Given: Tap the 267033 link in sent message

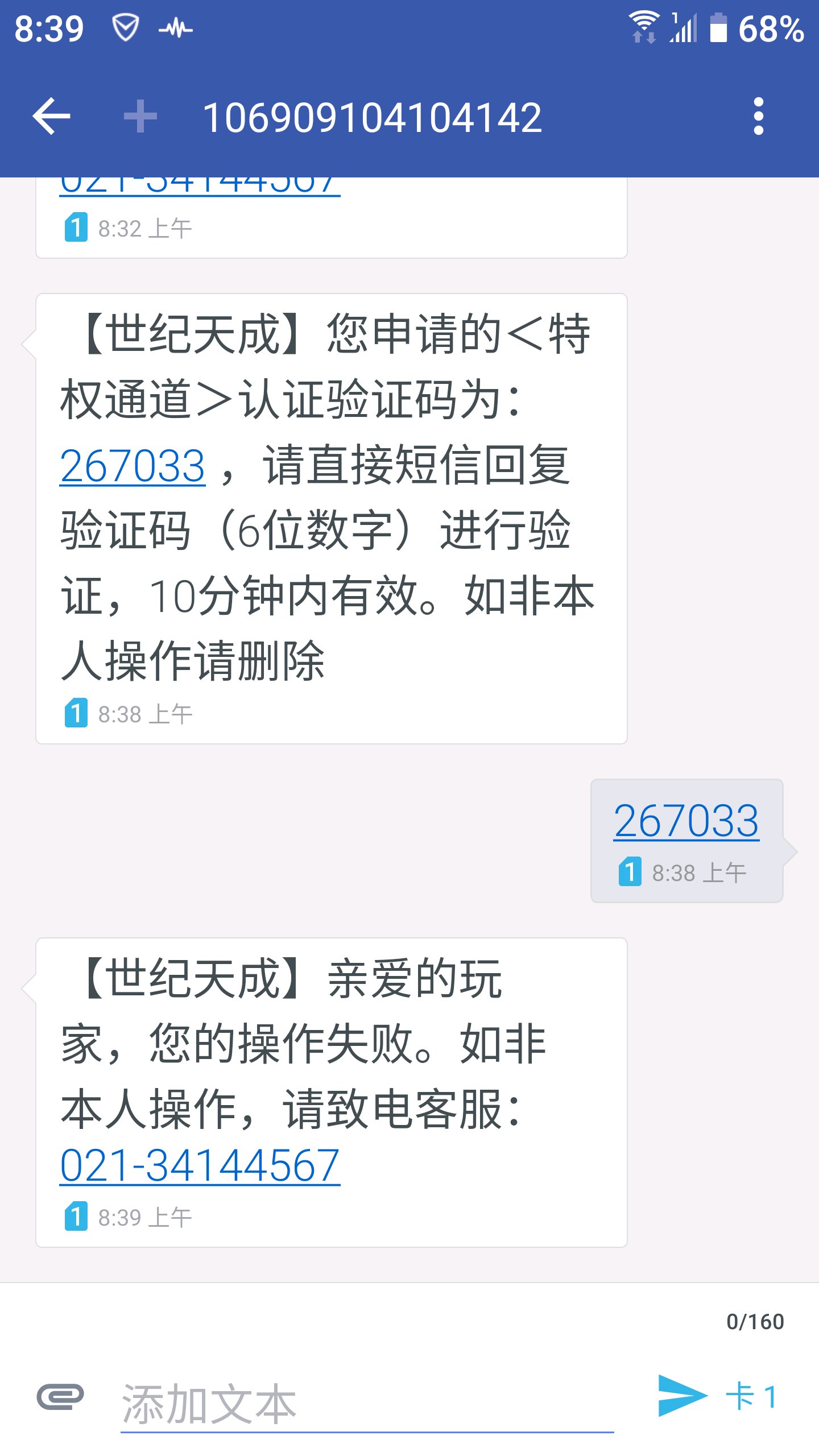Looking at the screenshot, I should (686, 821).
